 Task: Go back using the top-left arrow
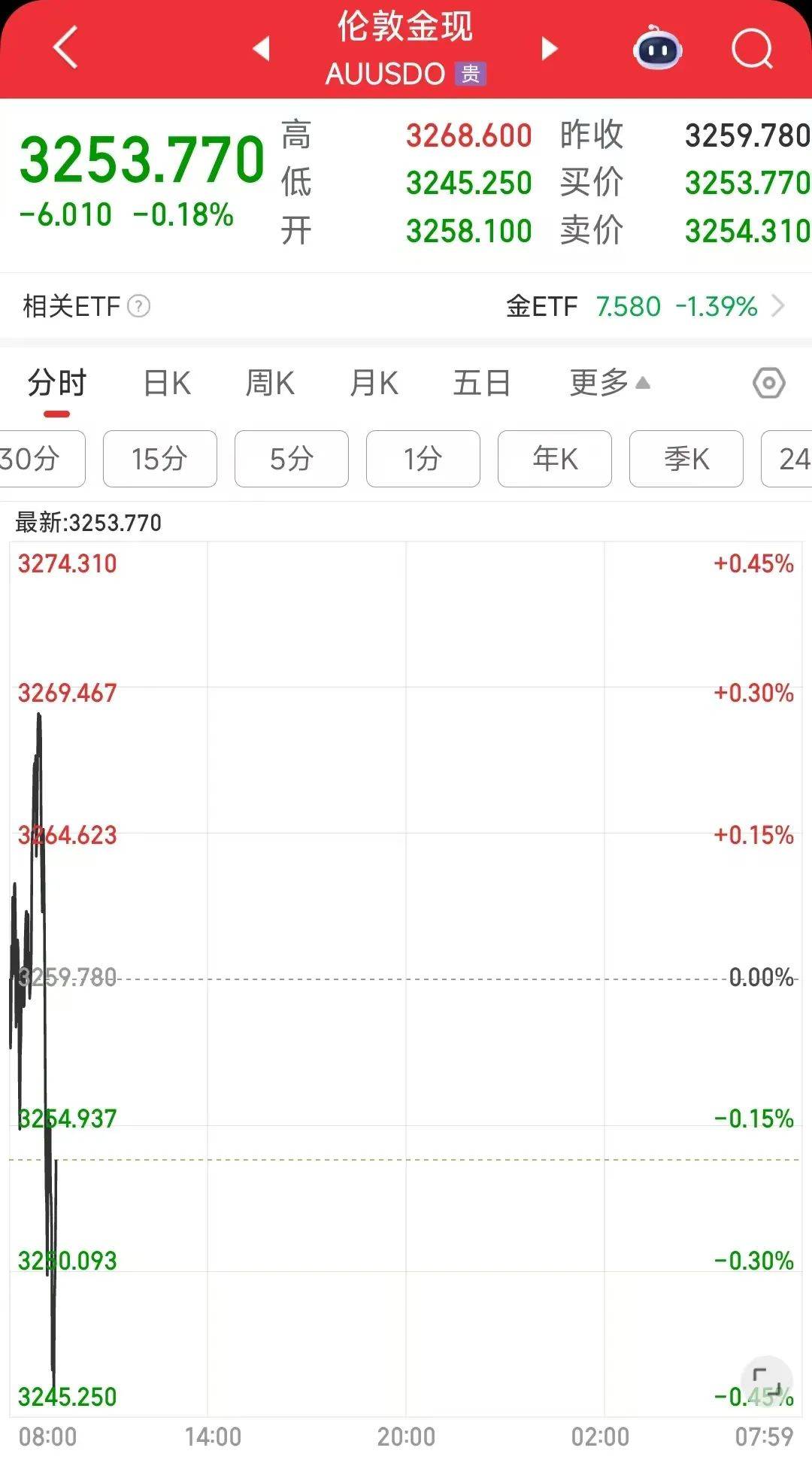[x=65, y=47]
